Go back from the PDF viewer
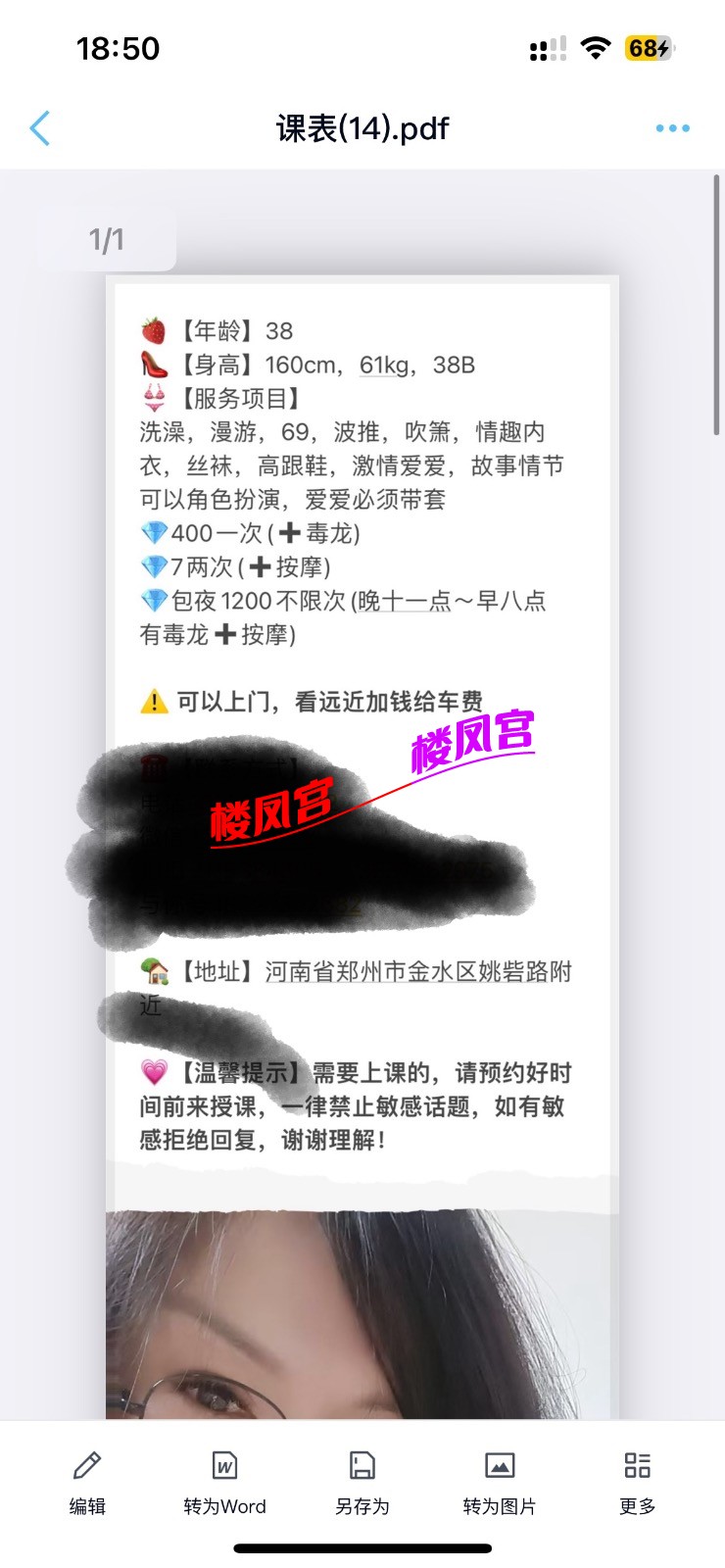The height and width of the screenshot is (1568, 725). click(x=40, y=128)
